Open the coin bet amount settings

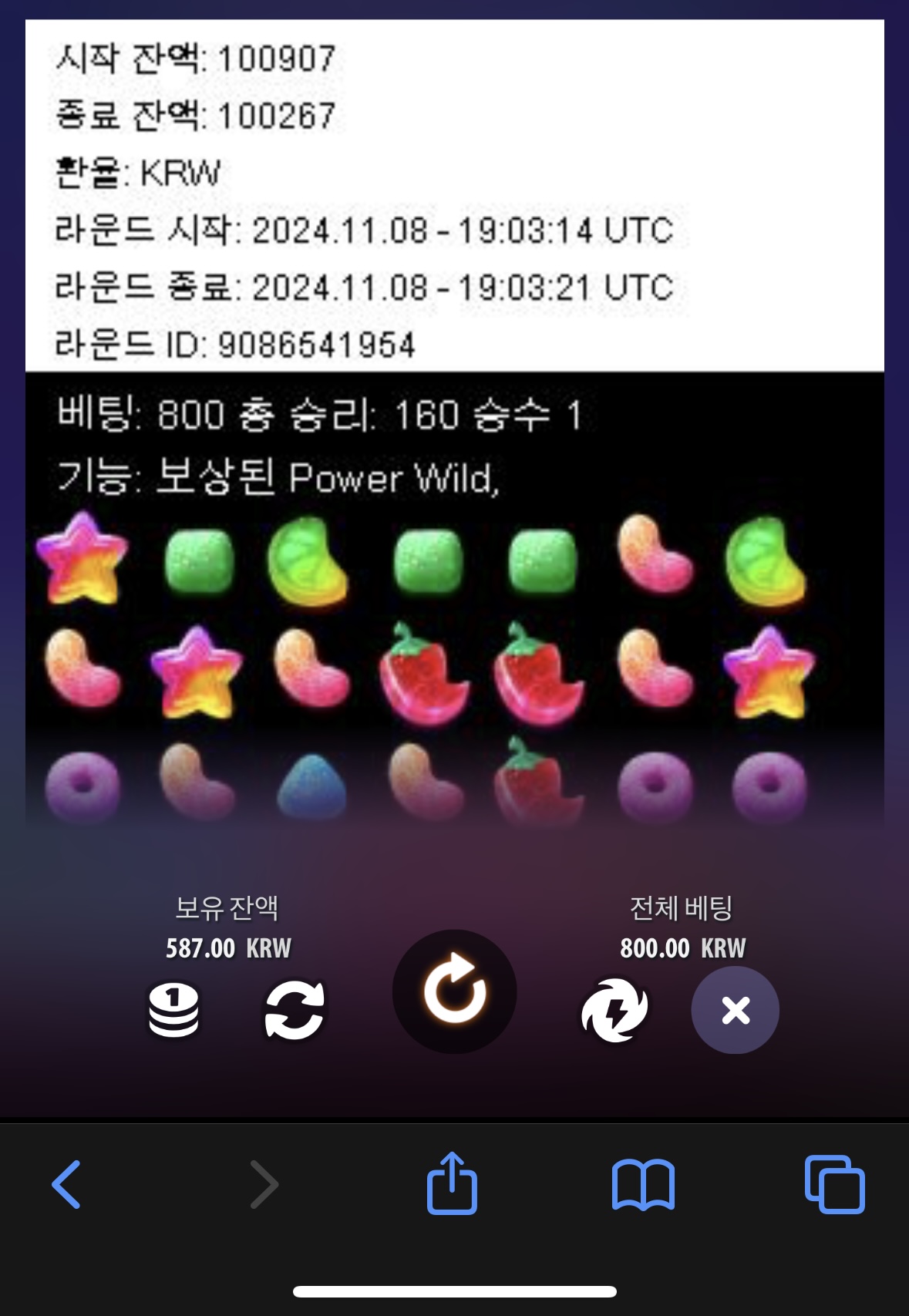(x=173, y=1010)
